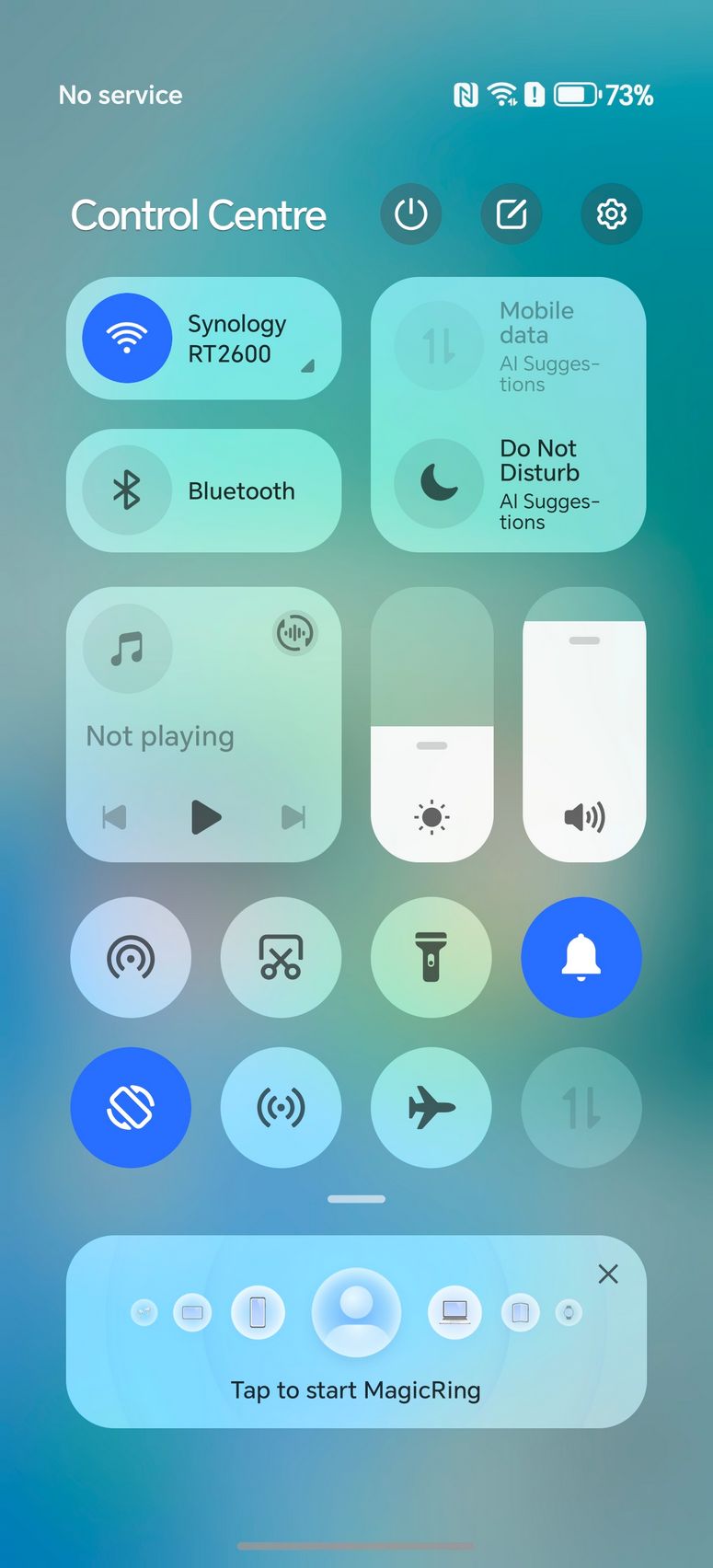713x1568 pixels.
Task: Take a screenshot with scissors tile
Action: click(281, 958)
